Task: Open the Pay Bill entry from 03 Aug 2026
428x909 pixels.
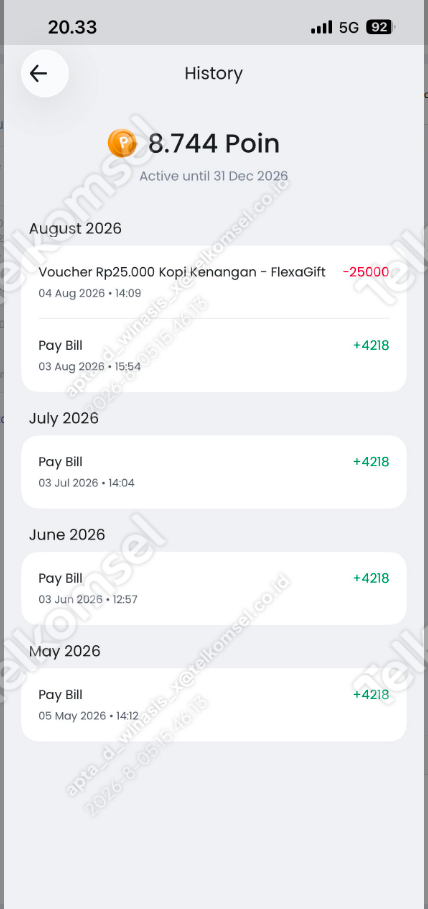Action: click(x=214, y=355)
